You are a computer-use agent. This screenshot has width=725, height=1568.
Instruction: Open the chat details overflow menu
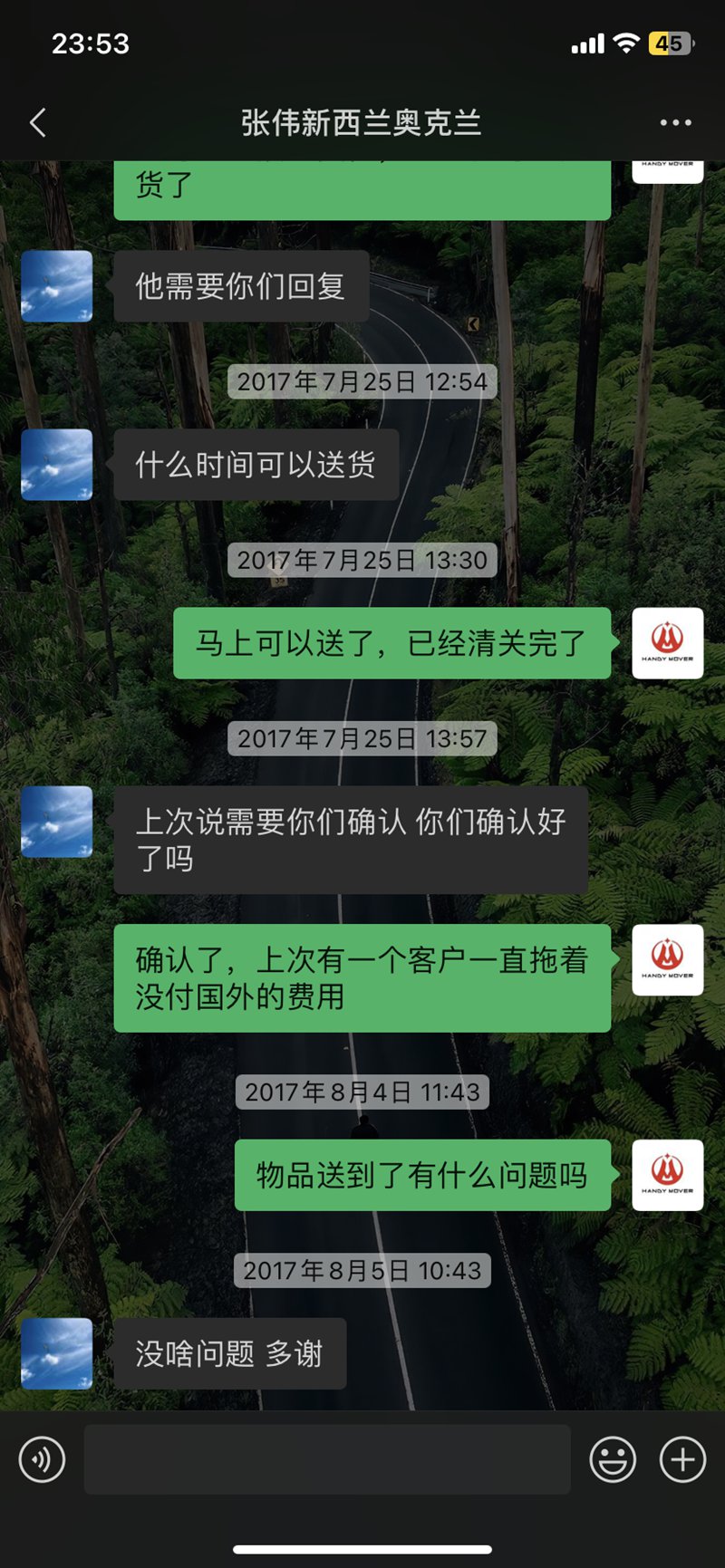click(675, 122)
